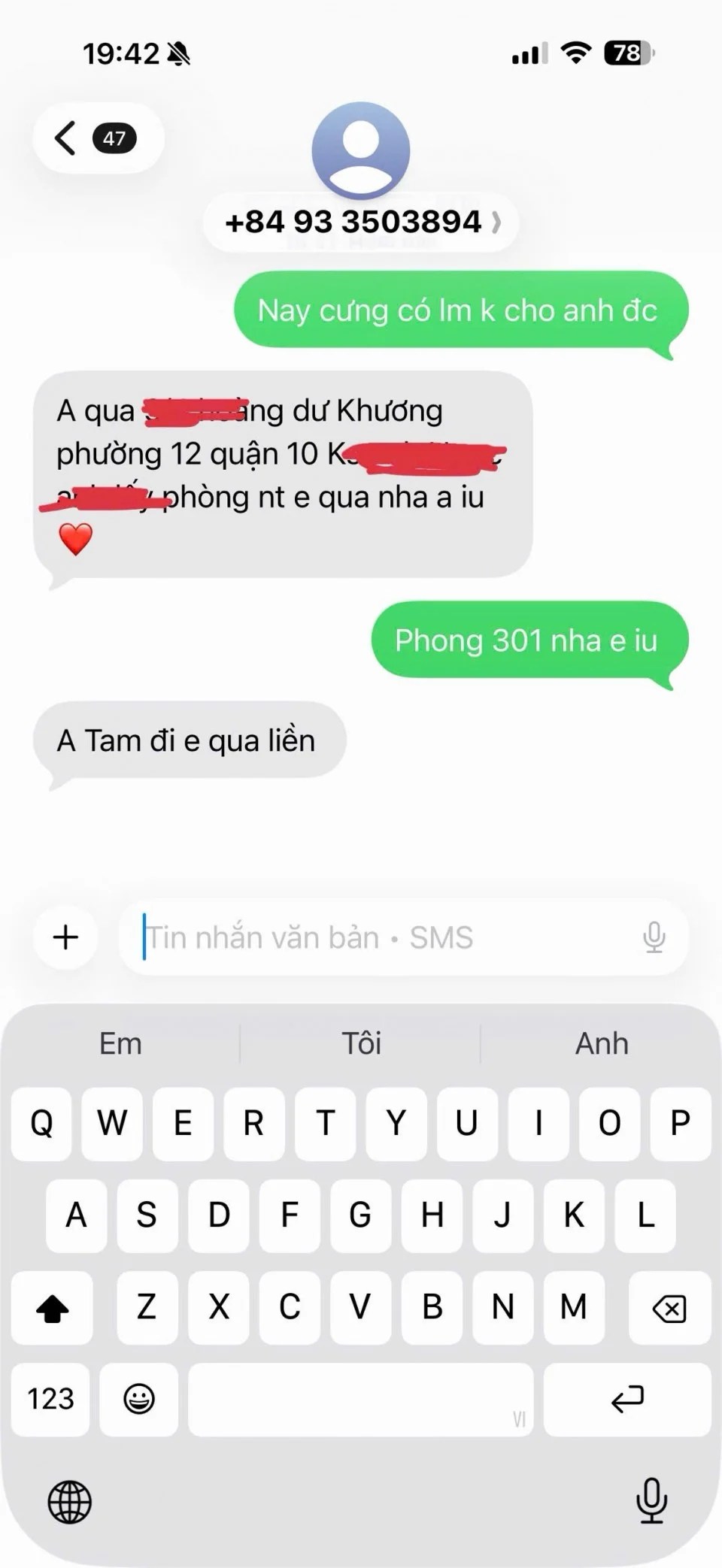This screenshot has width=722, height=1568.
Task: Hit the return key
Action: tap(626, 1399)
